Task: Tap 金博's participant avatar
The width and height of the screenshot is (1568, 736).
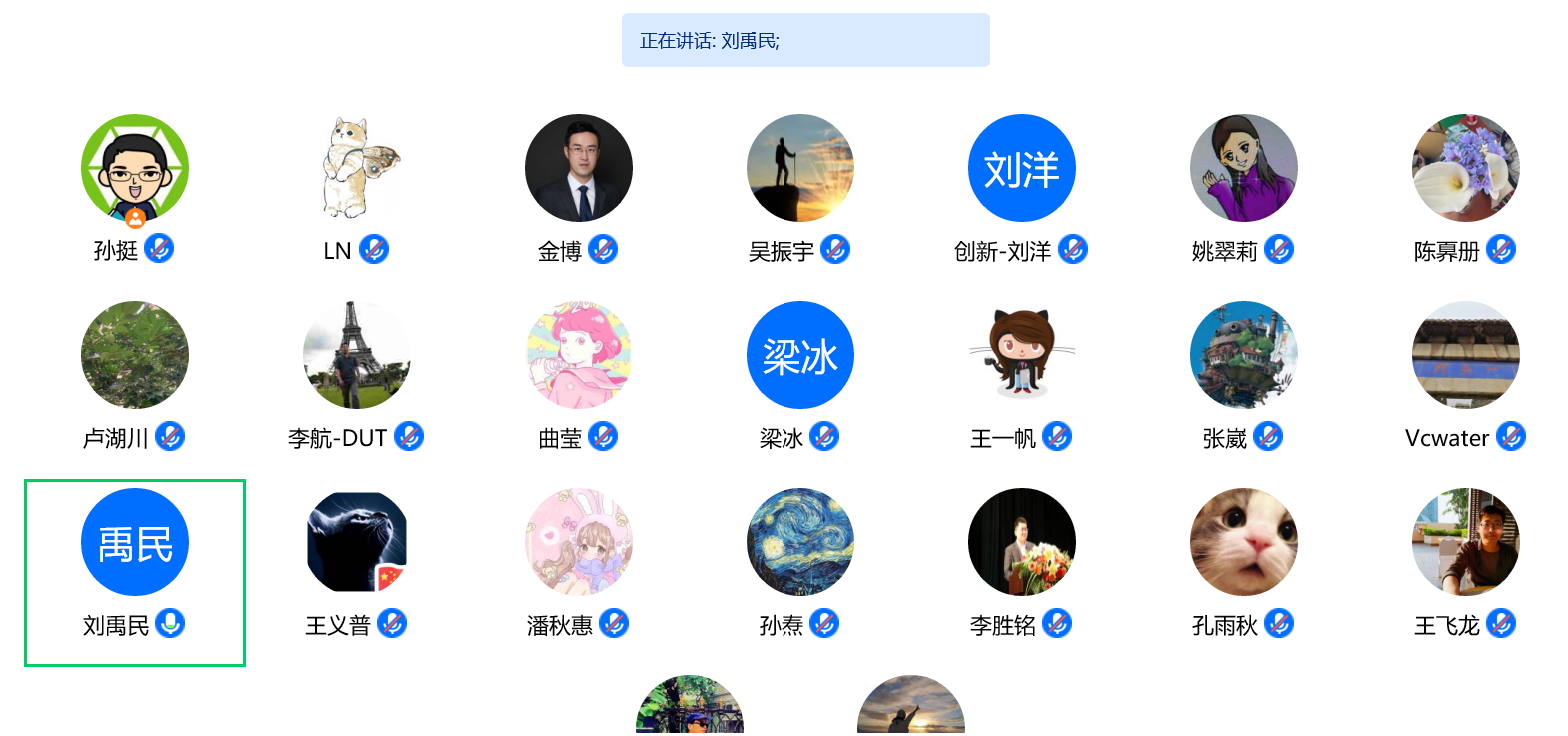Action: click(579, 168)
